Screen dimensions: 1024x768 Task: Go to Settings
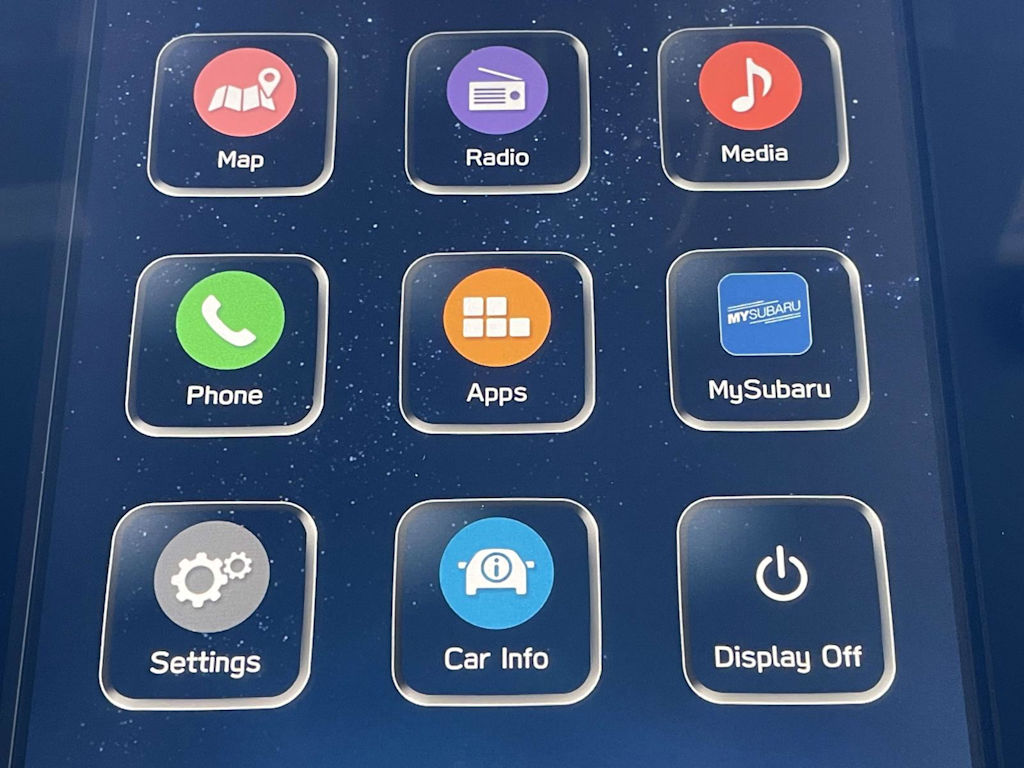(208, 603)
